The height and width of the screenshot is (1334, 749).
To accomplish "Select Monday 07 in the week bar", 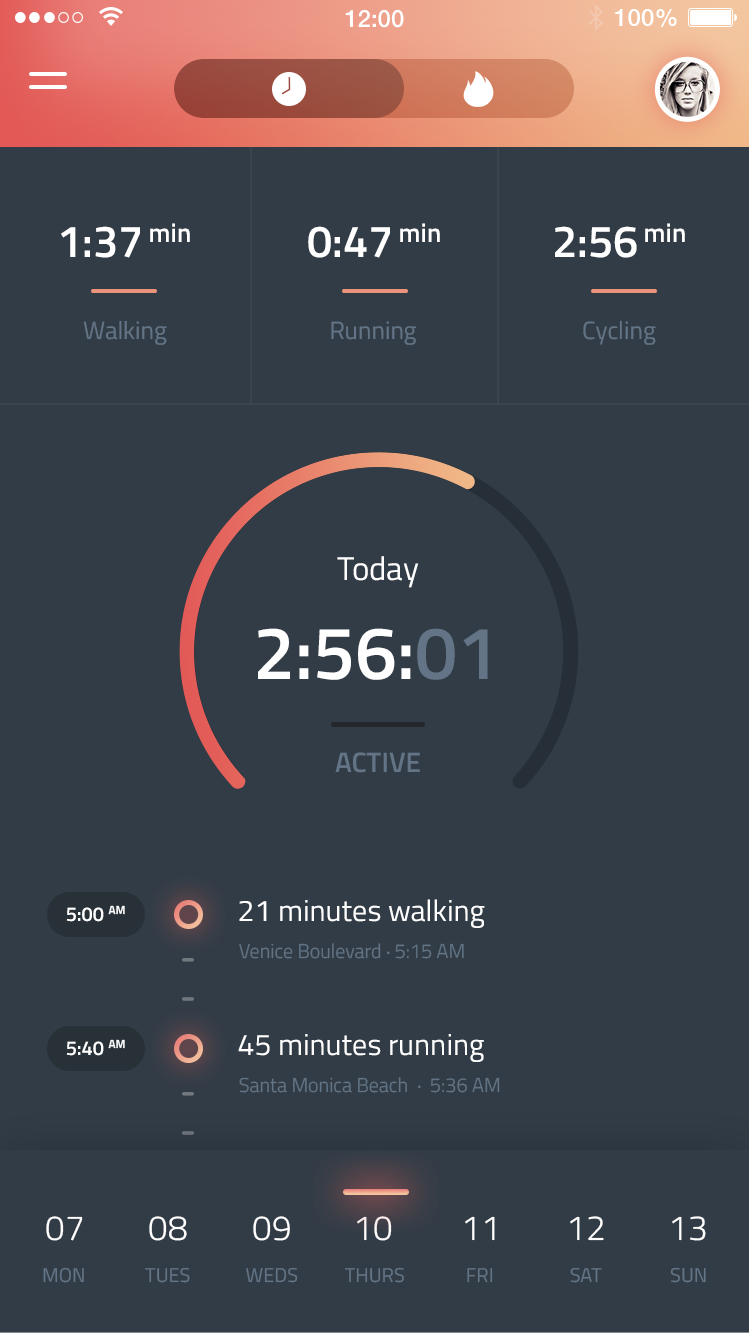I will tap(64, 1246).
